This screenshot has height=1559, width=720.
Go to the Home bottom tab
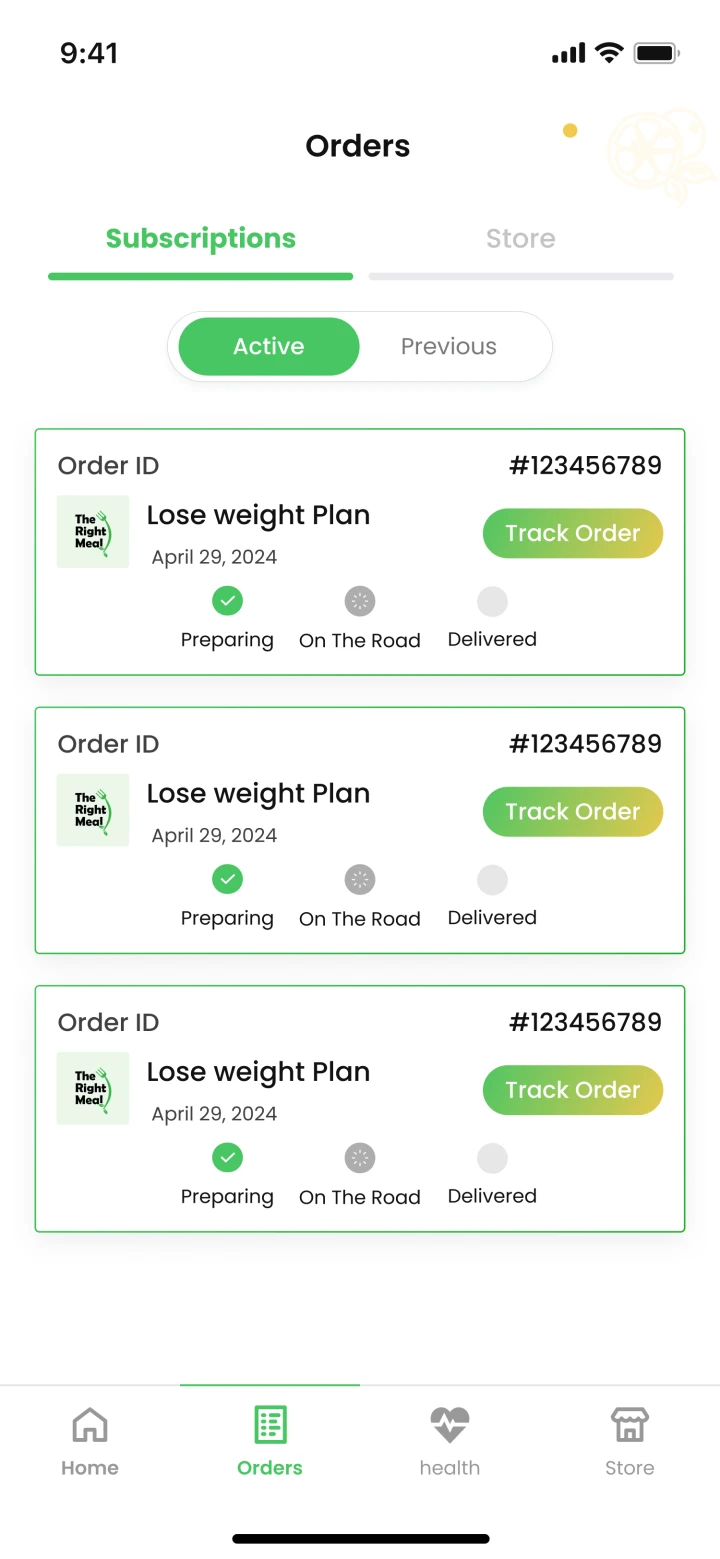[x=90, y=1441]
